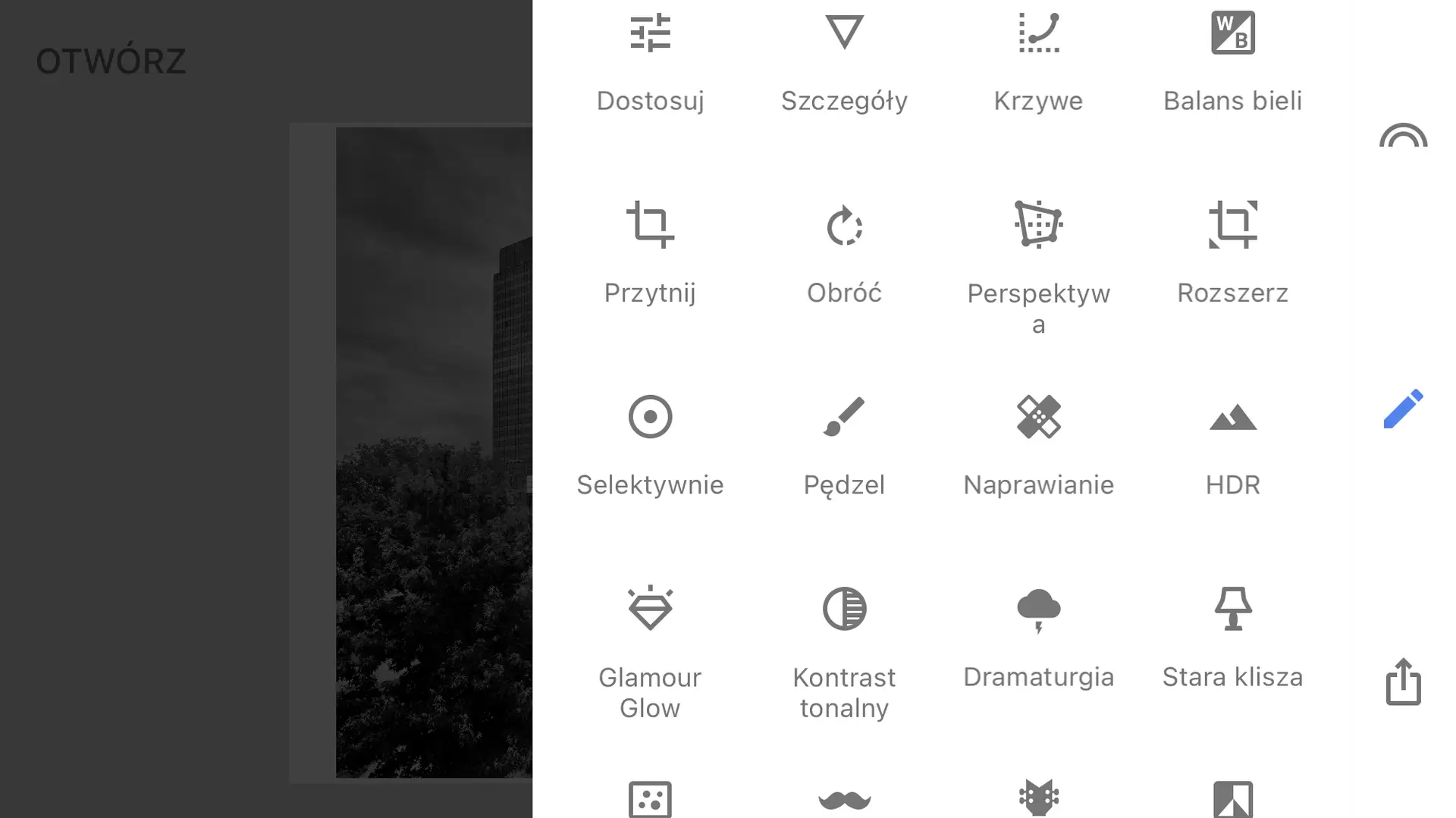Open the Dostosuj tune image tool
The width and height of the screenshot is (1456, 818).
point(650,61)
